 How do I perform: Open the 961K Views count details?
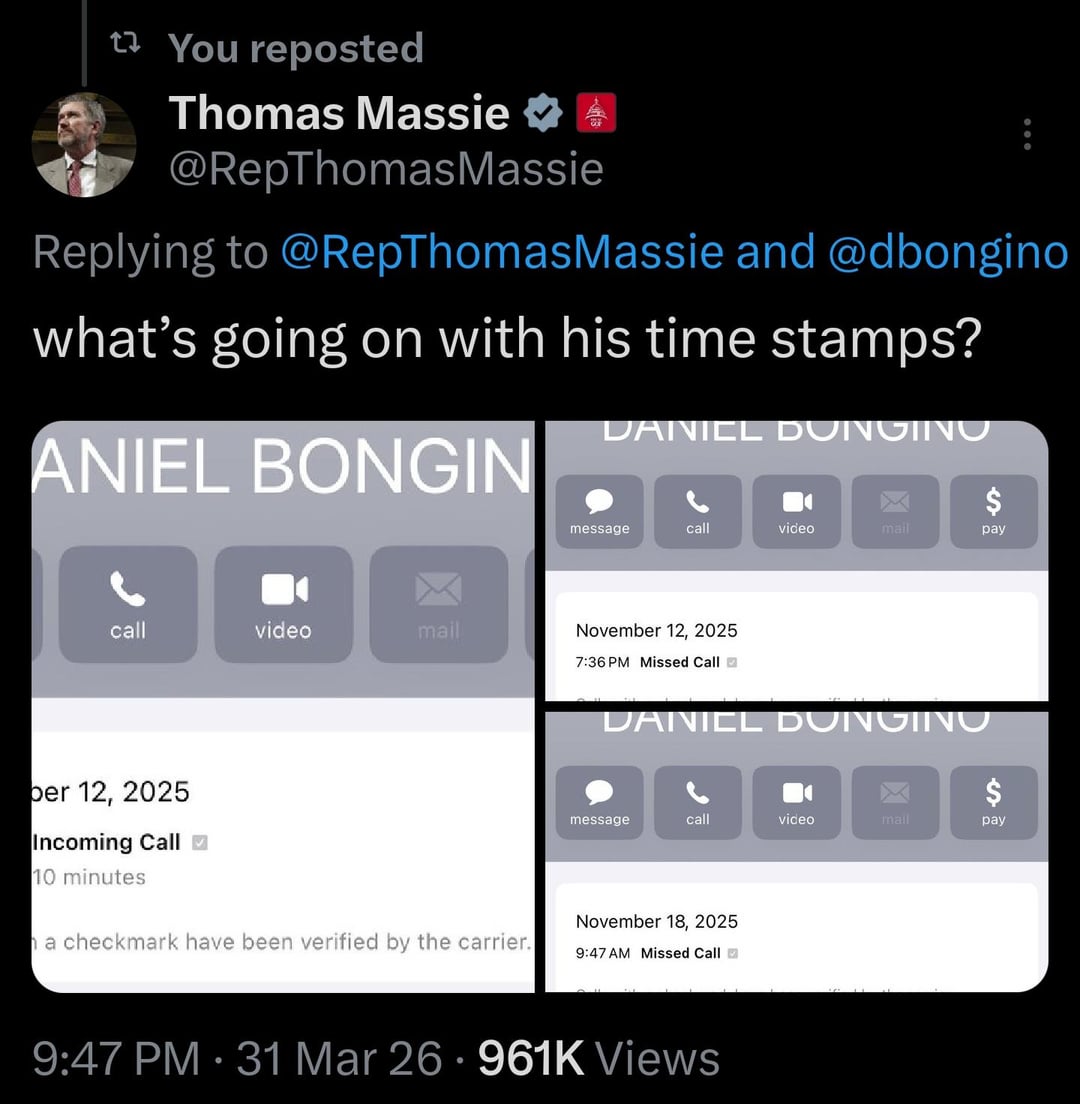[598, 1059]
